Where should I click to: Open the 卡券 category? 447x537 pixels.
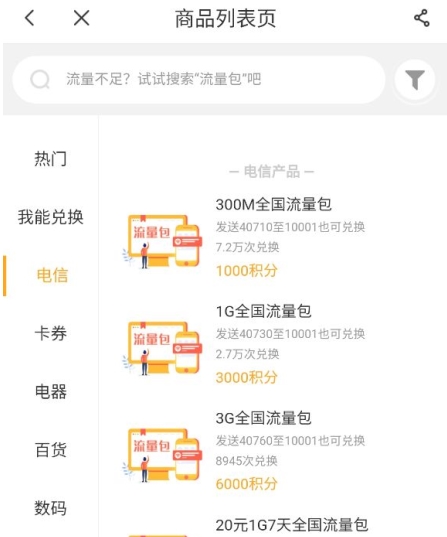point(50,334)
